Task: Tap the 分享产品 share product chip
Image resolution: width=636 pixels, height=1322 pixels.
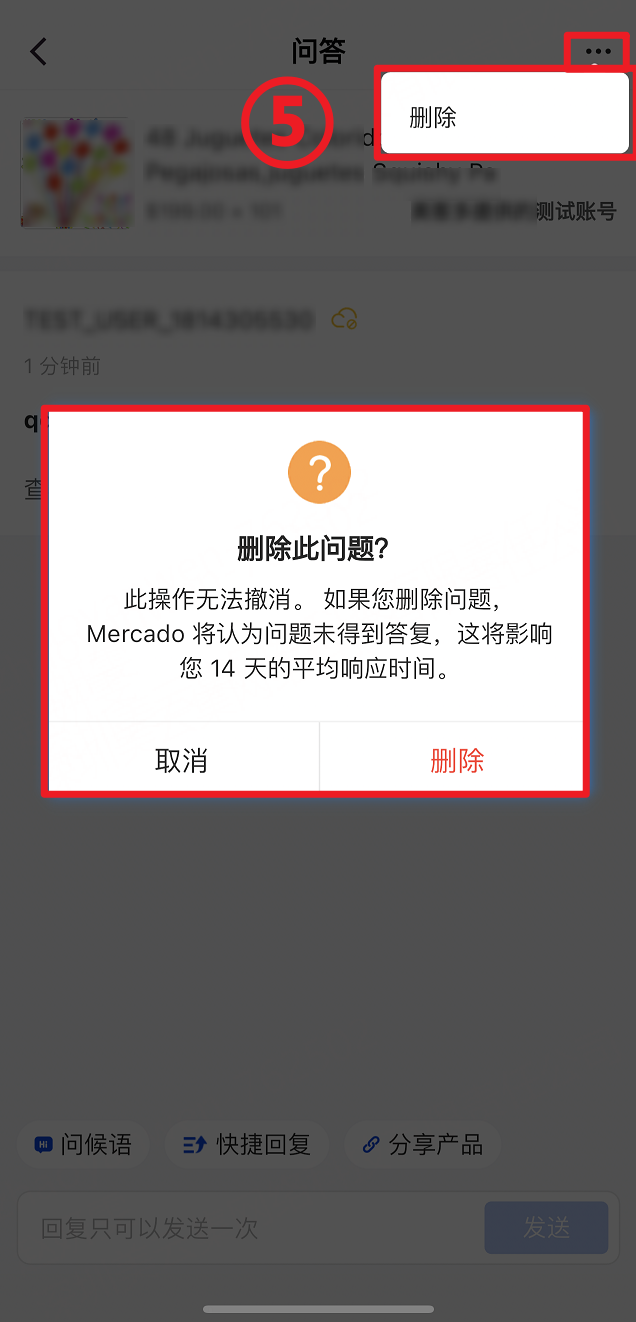Action: [x=422, y=1144]
